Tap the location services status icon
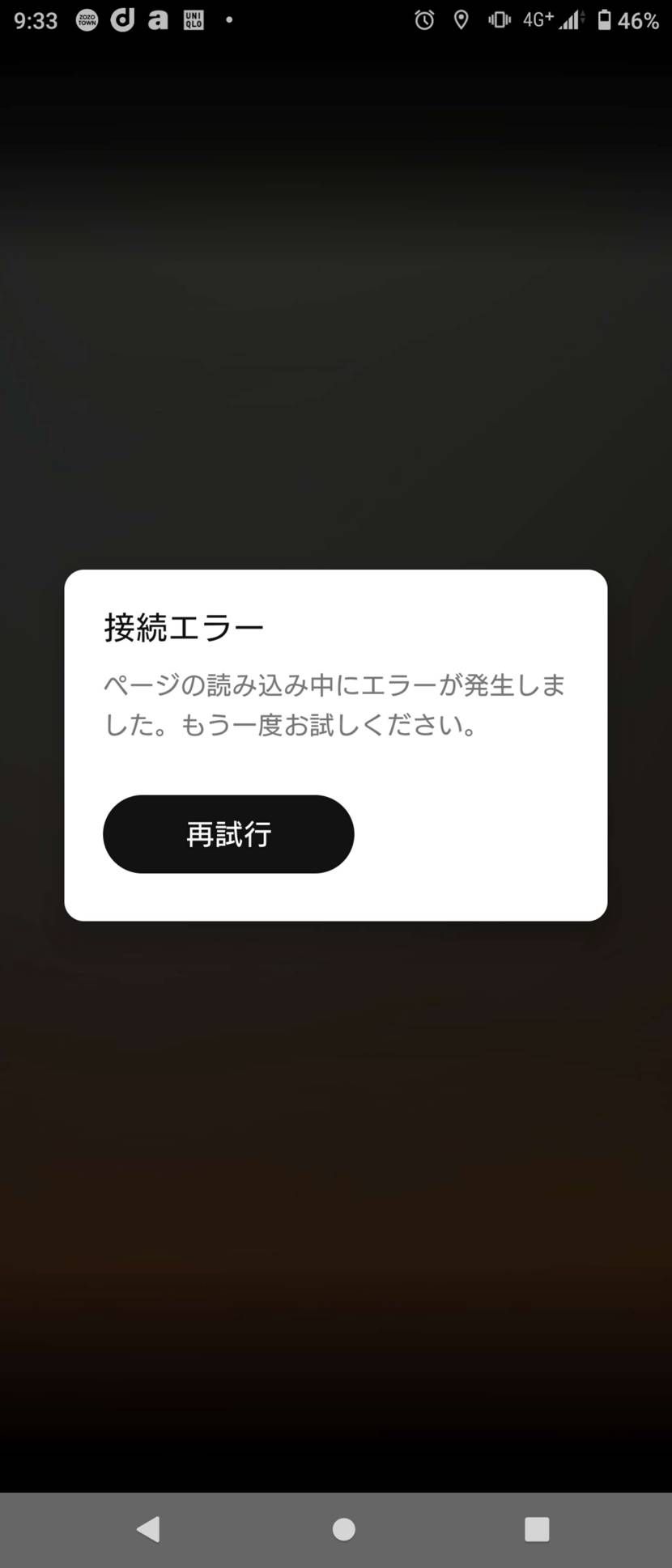The width and height of the screenshot is (672, 1568). click(459, 19)
